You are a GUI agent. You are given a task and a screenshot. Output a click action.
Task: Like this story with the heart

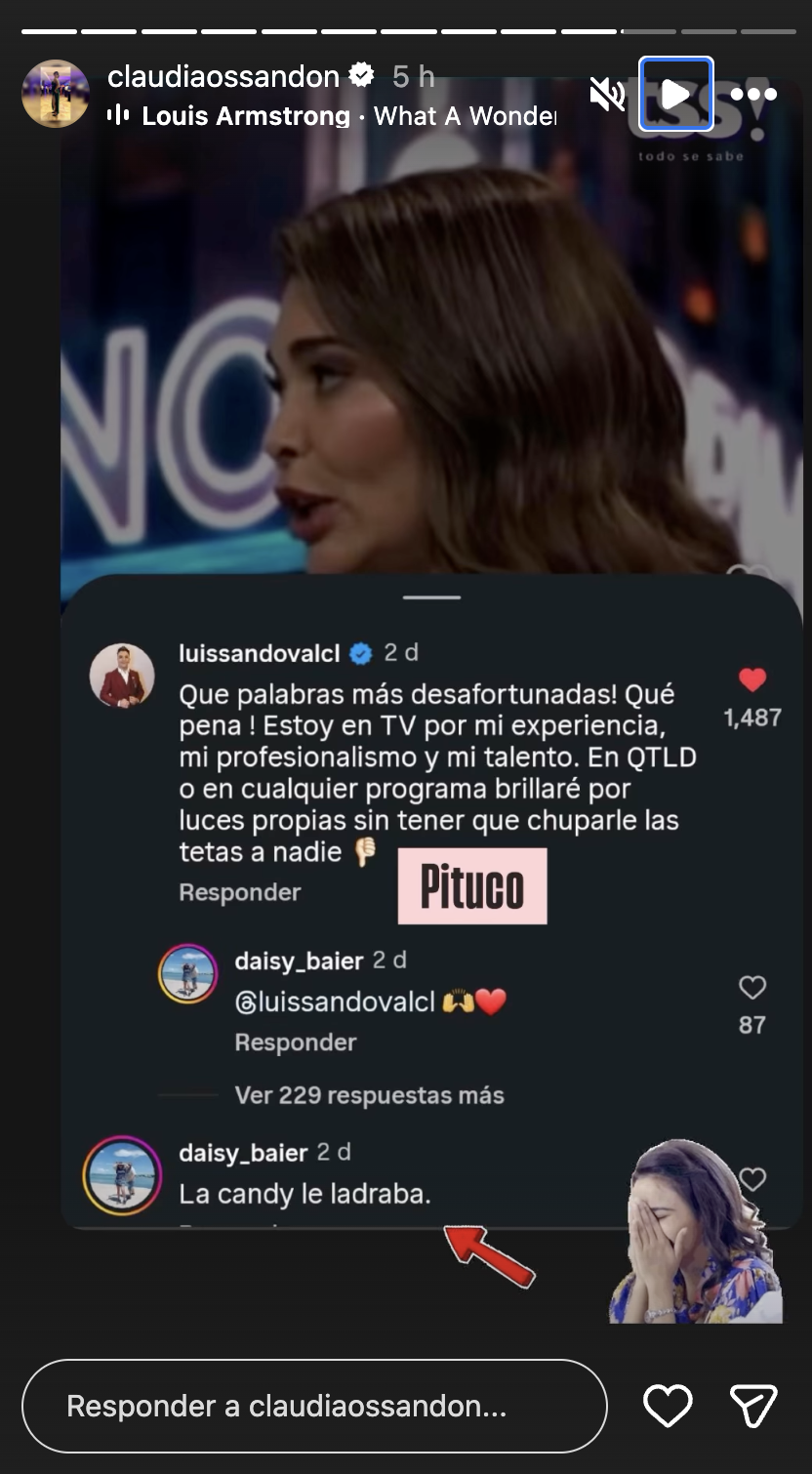(x=669, y=1406)
